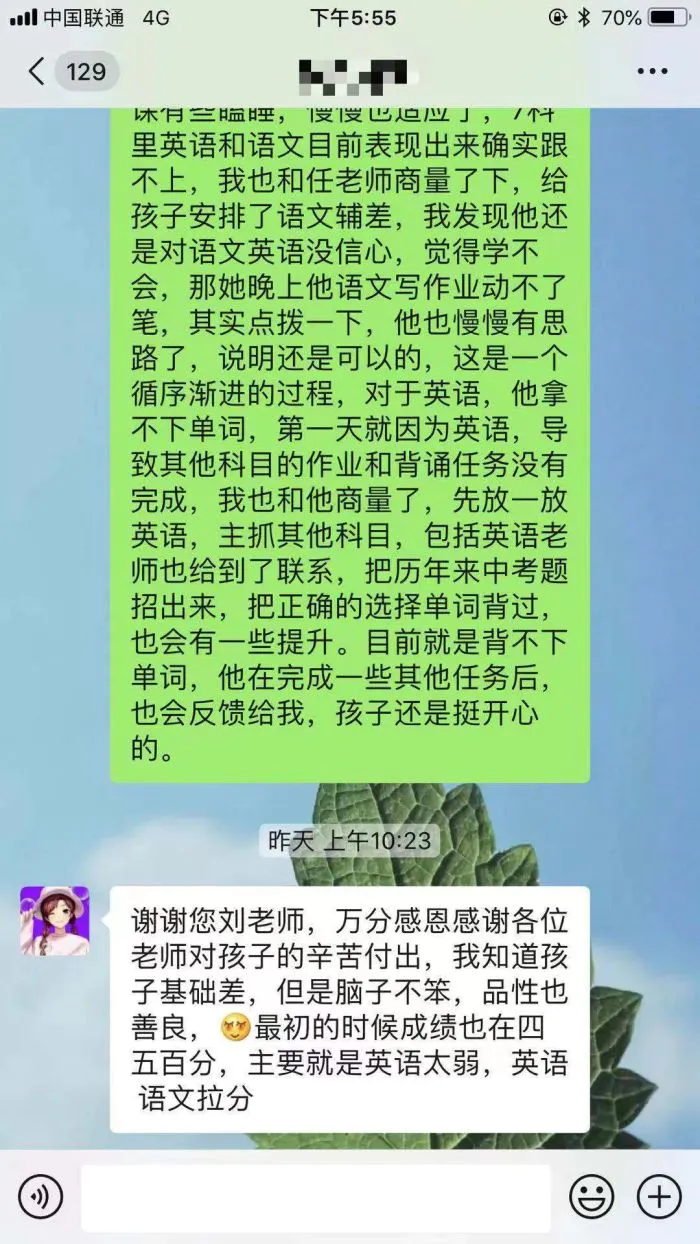The width and height of the screenshot is (700, 1244).
Task: Open the plus attachments menu
Action: pos(659,1197)
